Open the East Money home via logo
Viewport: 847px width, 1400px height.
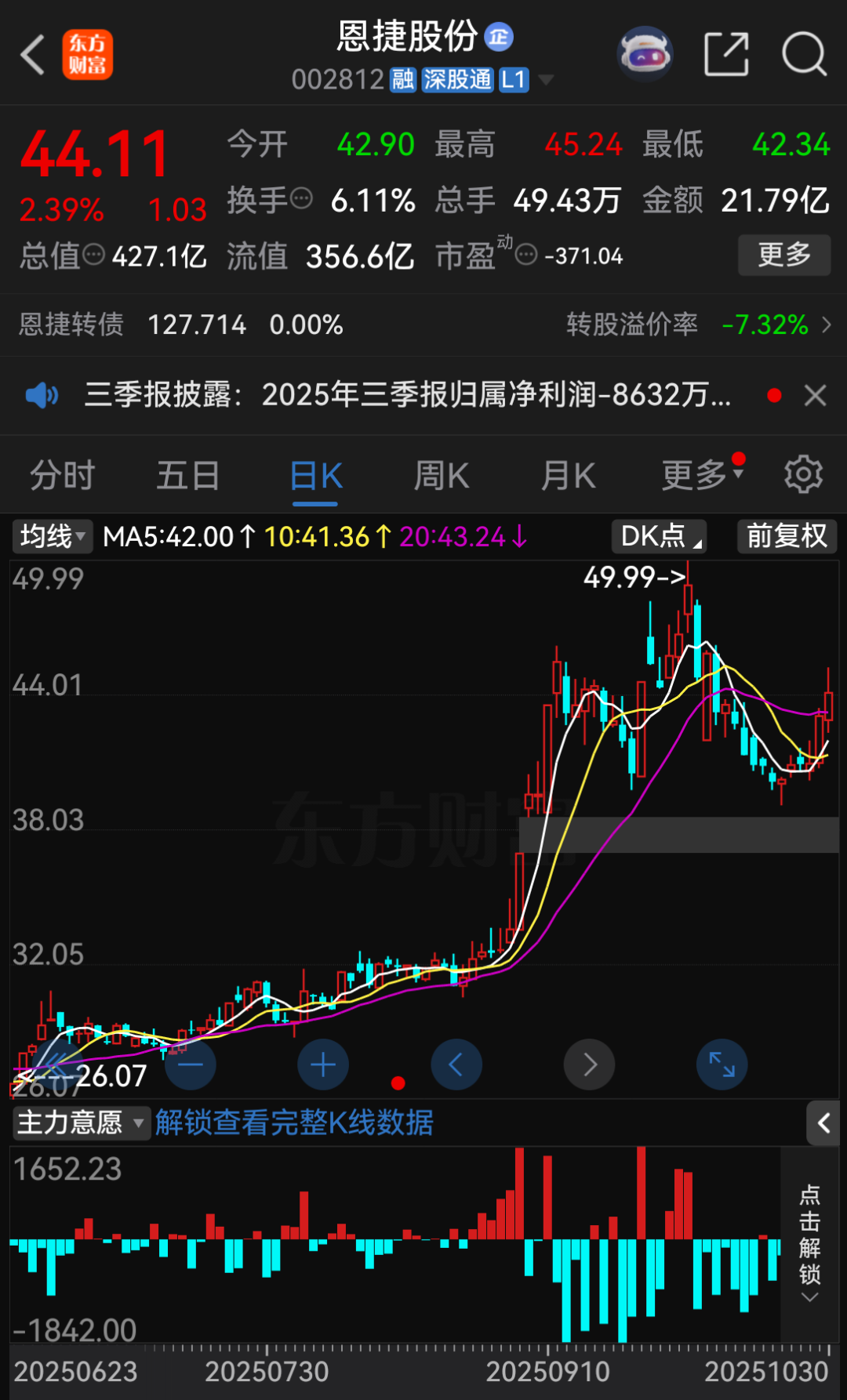pyautogui.click(x=88, y=55)
